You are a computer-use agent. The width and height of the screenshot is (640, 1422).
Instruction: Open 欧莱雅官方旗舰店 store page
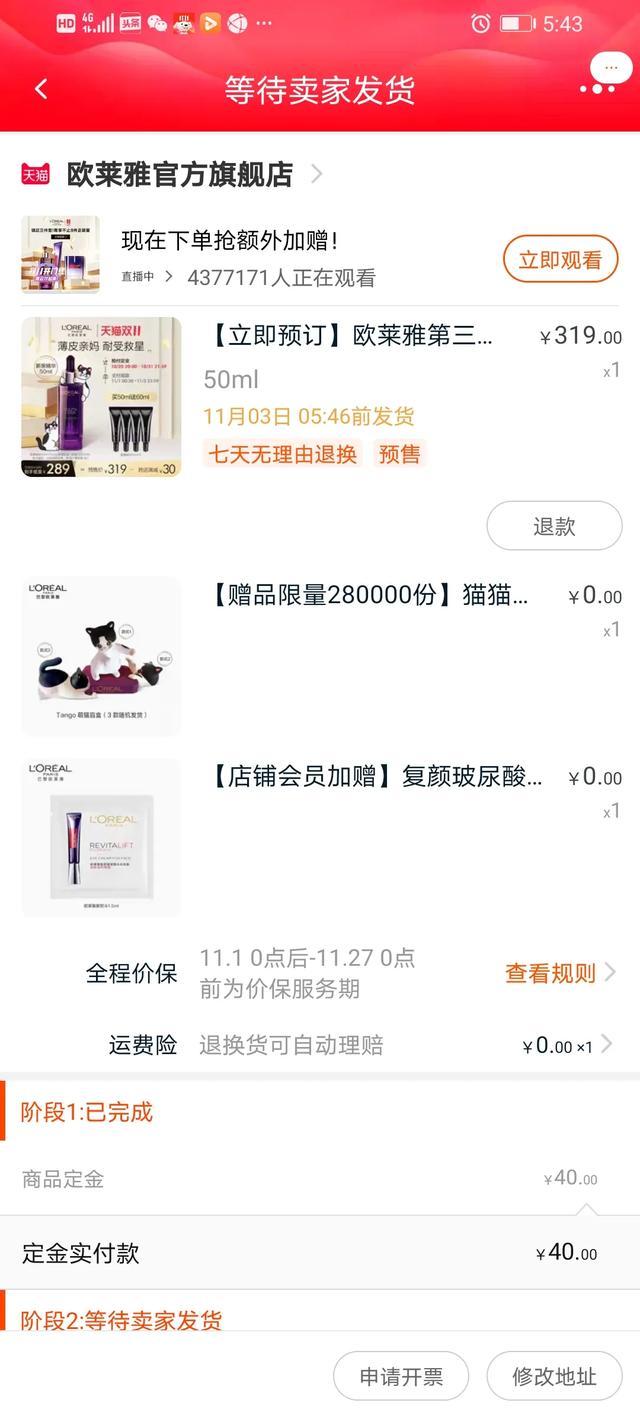click(180, 174)
